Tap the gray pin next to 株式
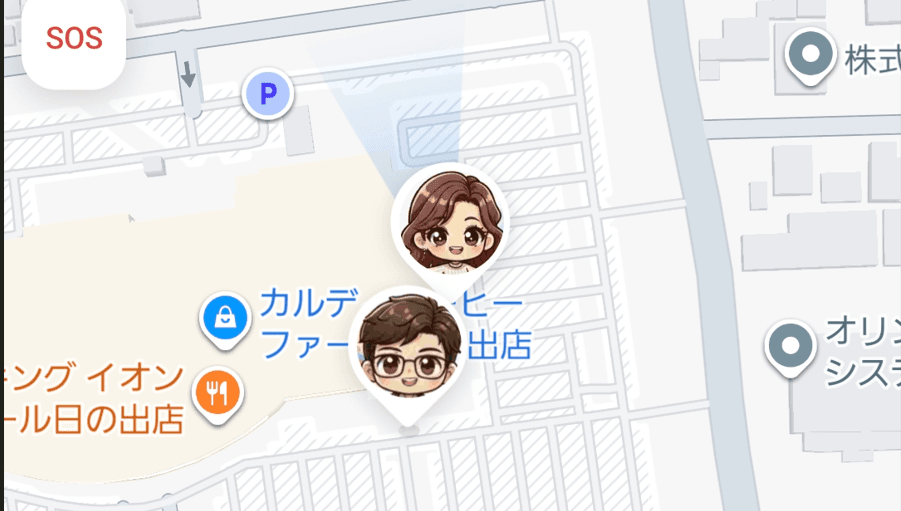This screenshot has height=511, width=901. (x=811, y=53)
